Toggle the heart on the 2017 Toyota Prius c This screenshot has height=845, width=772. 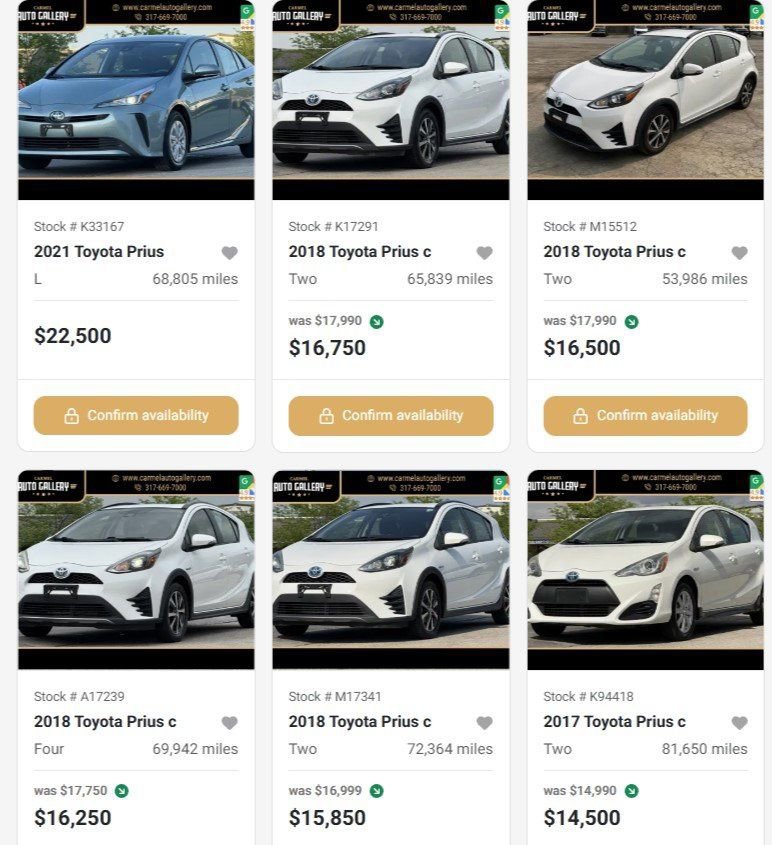740,723
